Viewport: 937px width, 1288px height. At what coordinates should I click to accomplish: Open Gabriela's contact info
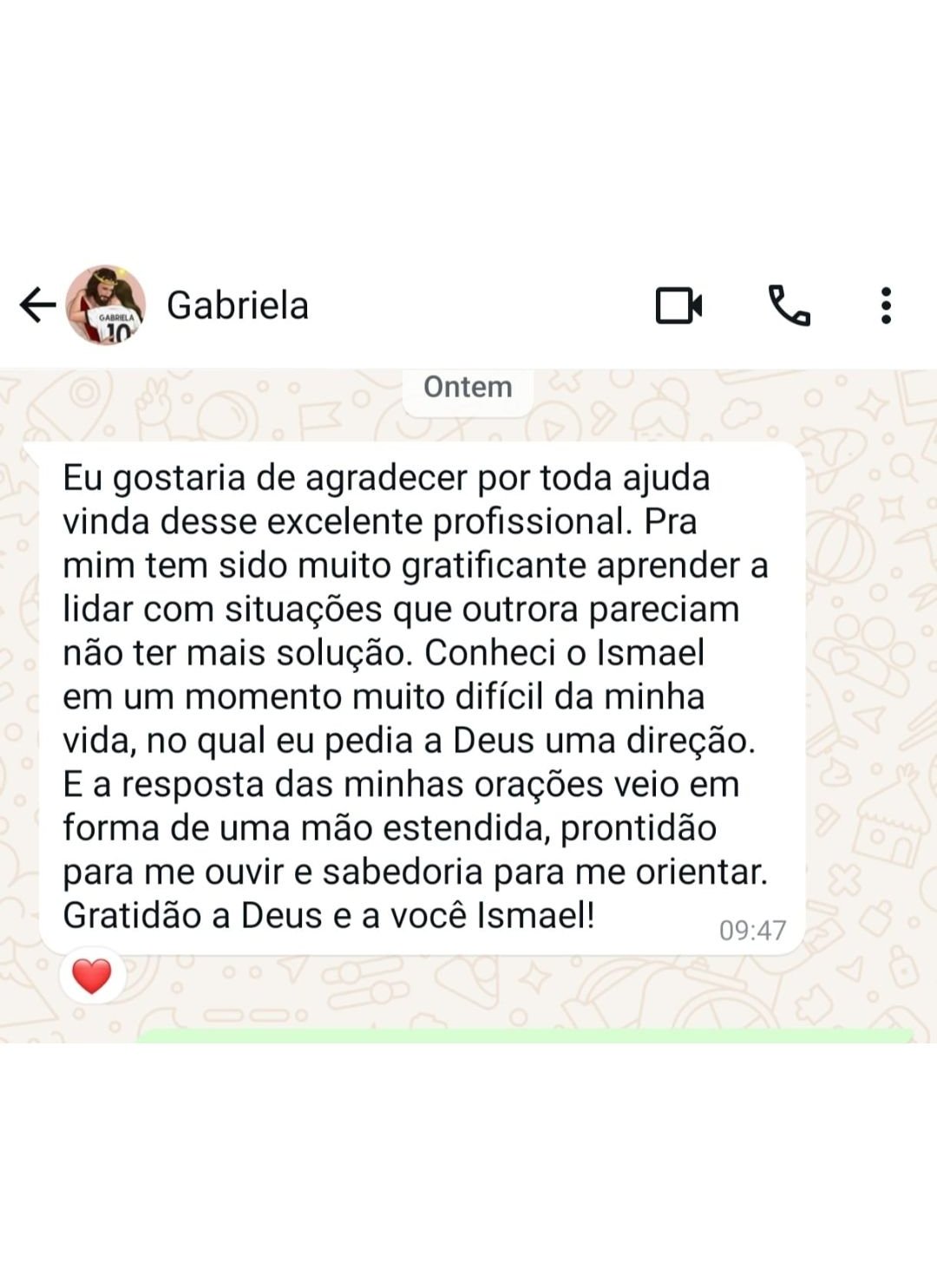tap(238, 305)
